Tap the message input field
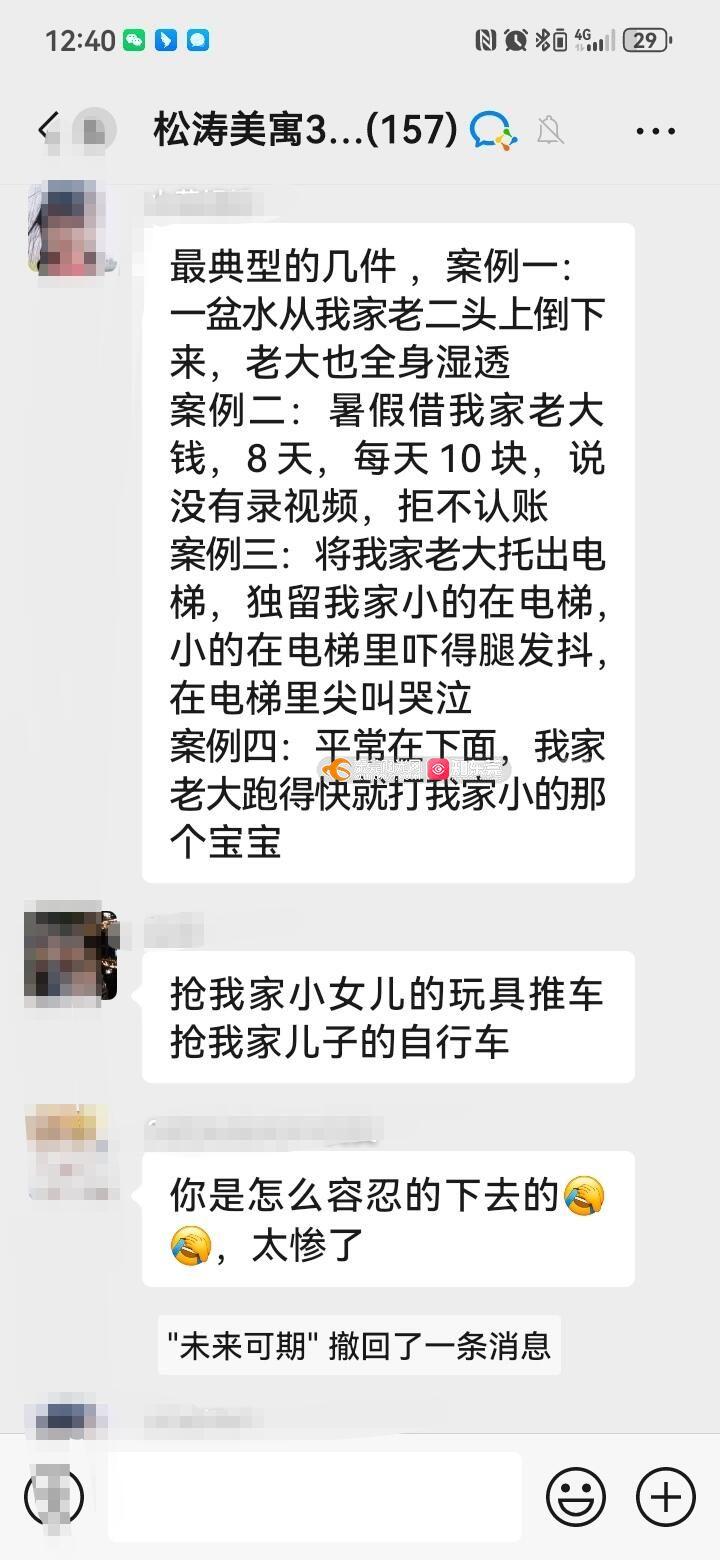The image size is (720, 1560). pyautogui.click(x=314, y=1496)
